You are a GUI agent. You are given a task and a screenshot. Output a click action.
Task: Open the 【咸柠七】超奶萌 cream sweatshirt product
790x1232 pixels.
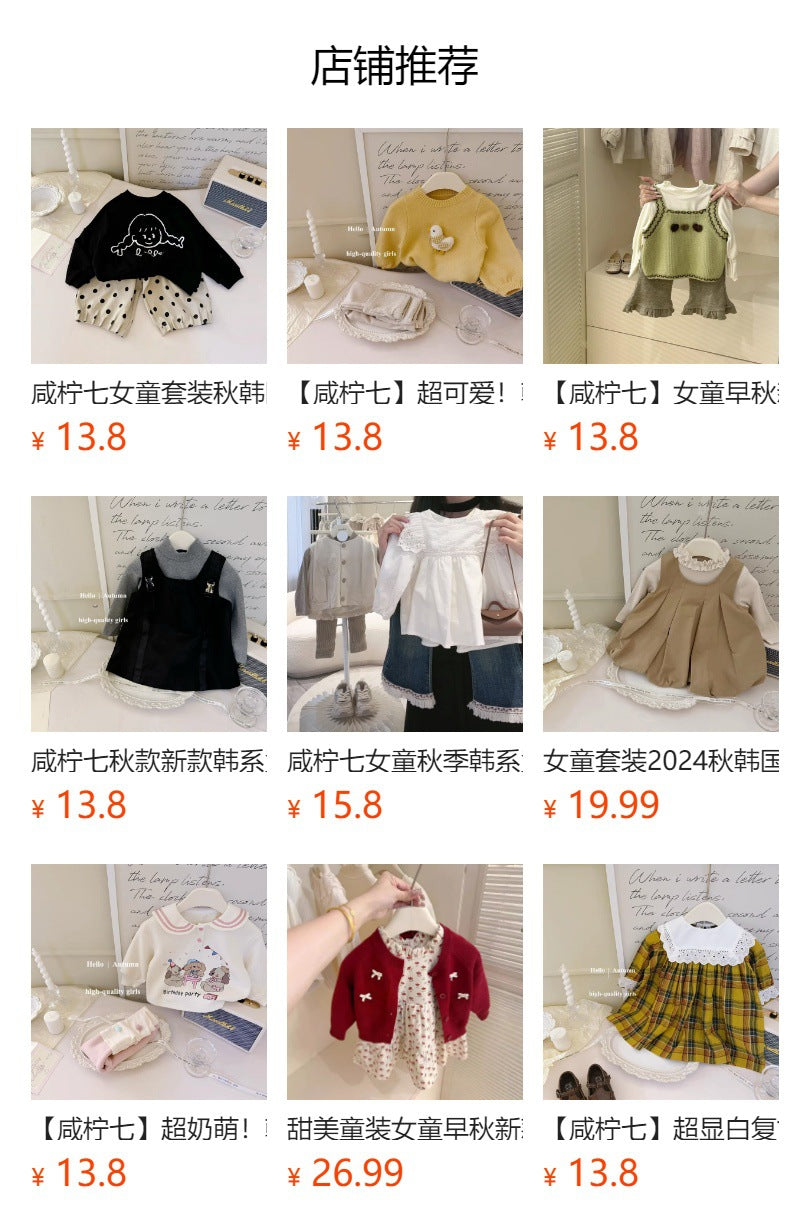(148, 982)
